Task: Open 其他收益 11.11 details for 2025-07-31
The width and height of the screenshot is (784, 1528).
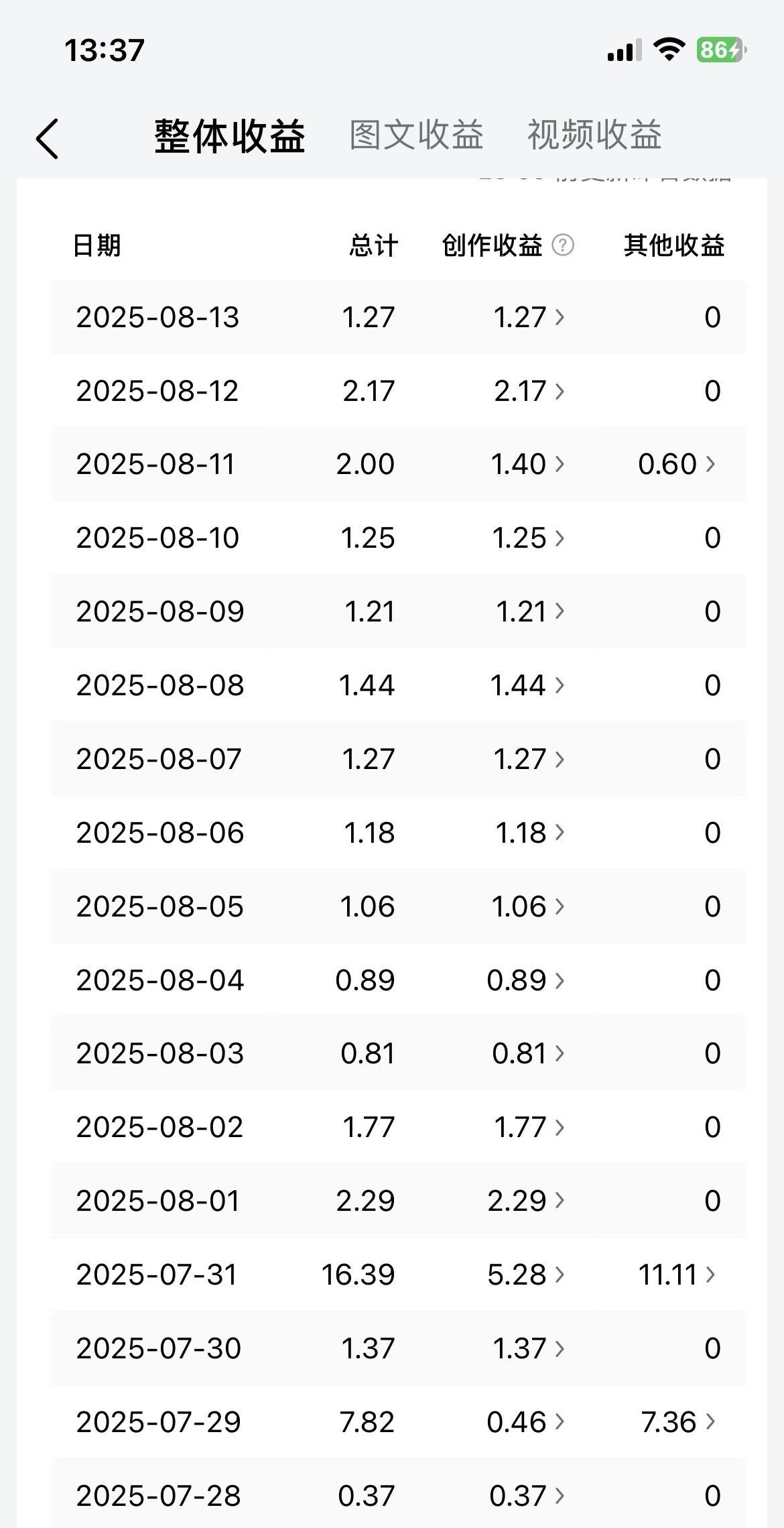Action: tap(677, 1275)
